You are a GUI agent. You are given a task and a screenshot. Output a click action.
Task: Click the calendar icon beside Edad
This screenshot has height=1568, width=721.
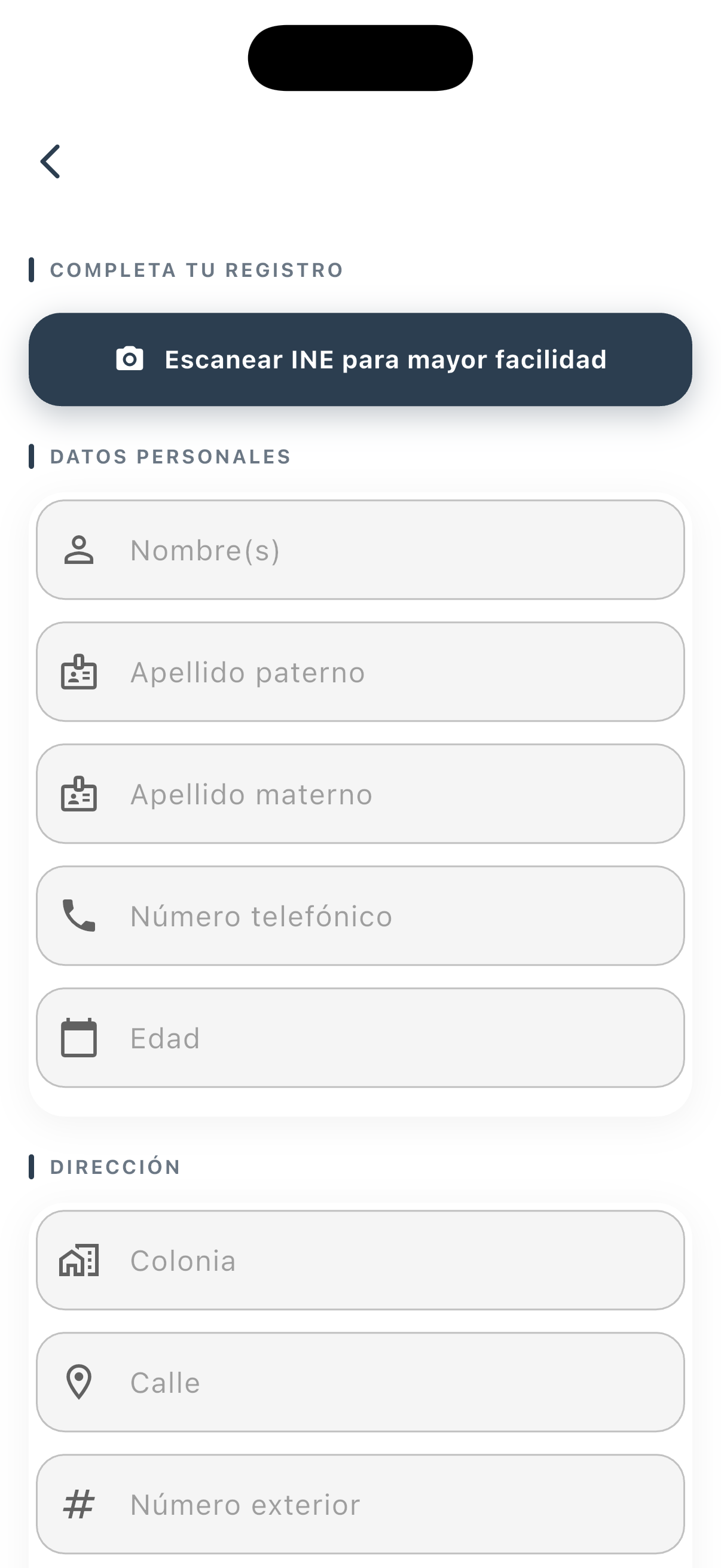78,1038
